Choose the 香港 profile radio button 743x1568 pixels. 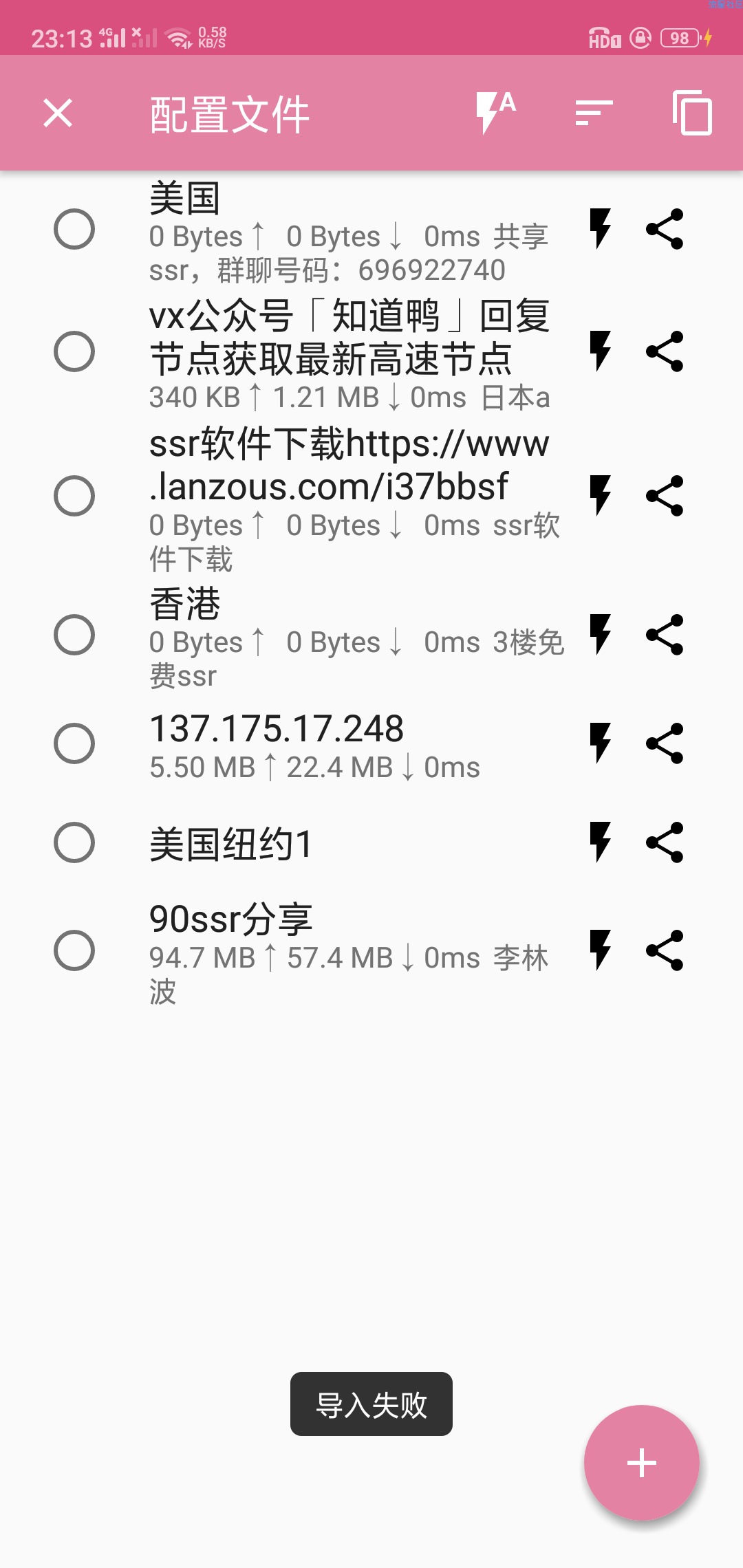pyautogui.click(x=74, y=635)
